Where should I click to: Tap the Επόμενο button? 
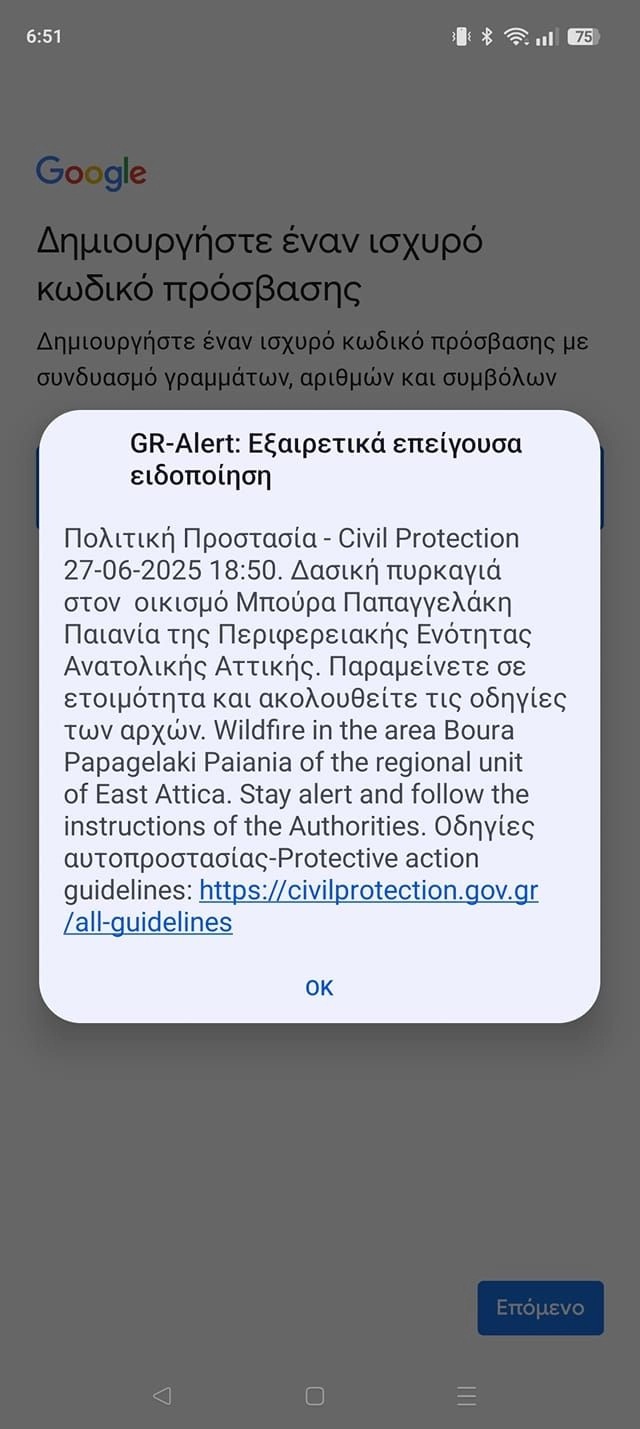[540, 1307]
